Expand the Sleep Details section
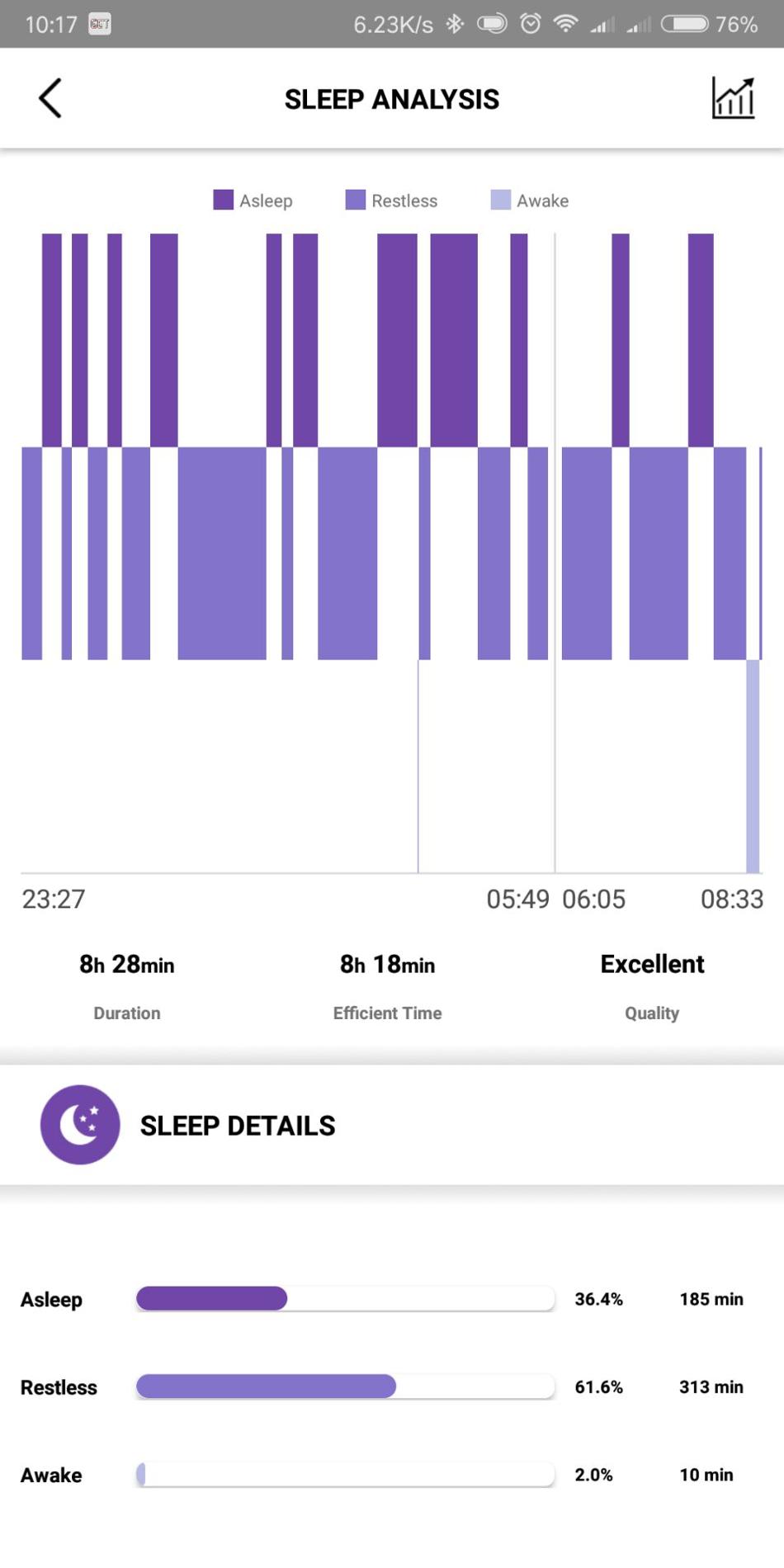Image resolution: width=784 pixels, height=1568 pixels. click(238, 1125)
